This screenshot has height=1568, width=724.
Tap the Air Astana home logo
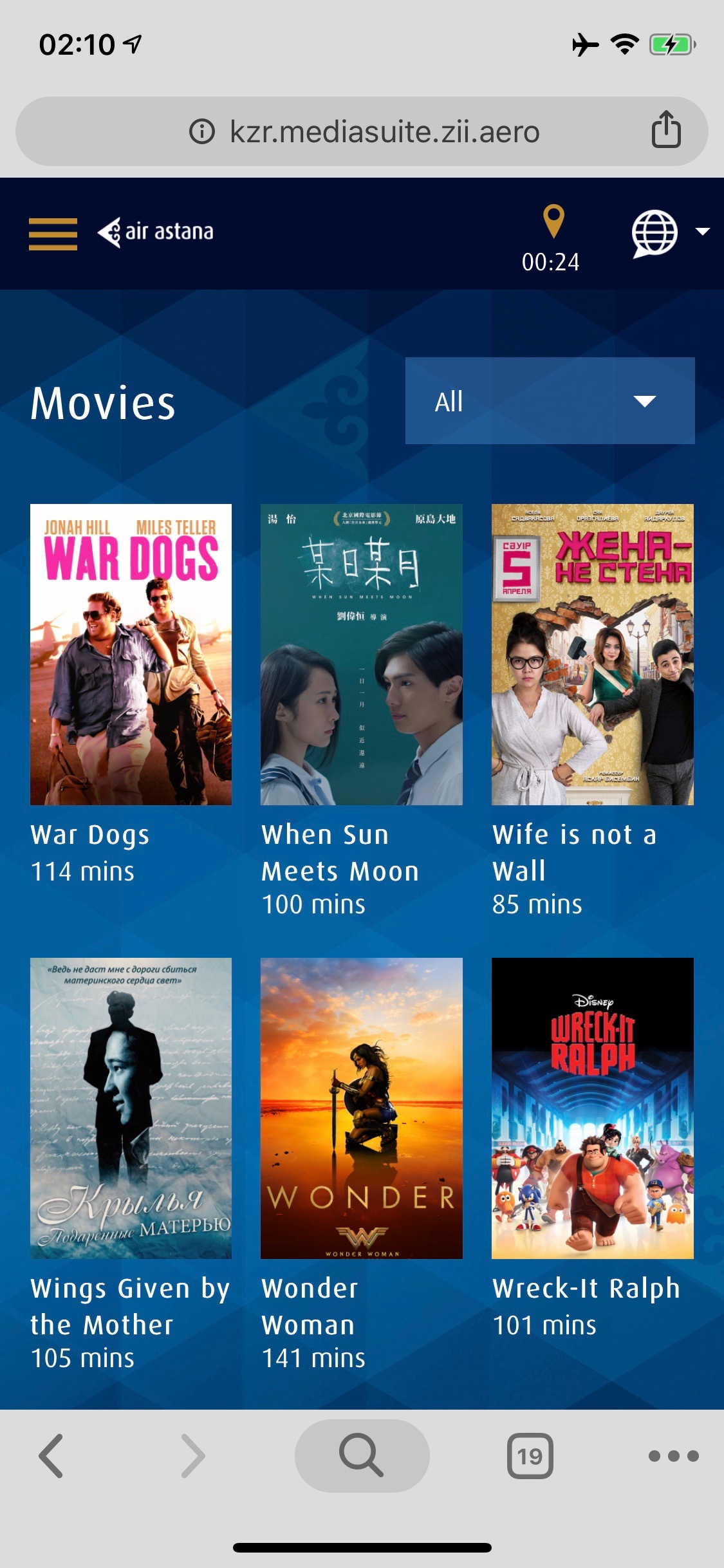[x=156, y=232]
